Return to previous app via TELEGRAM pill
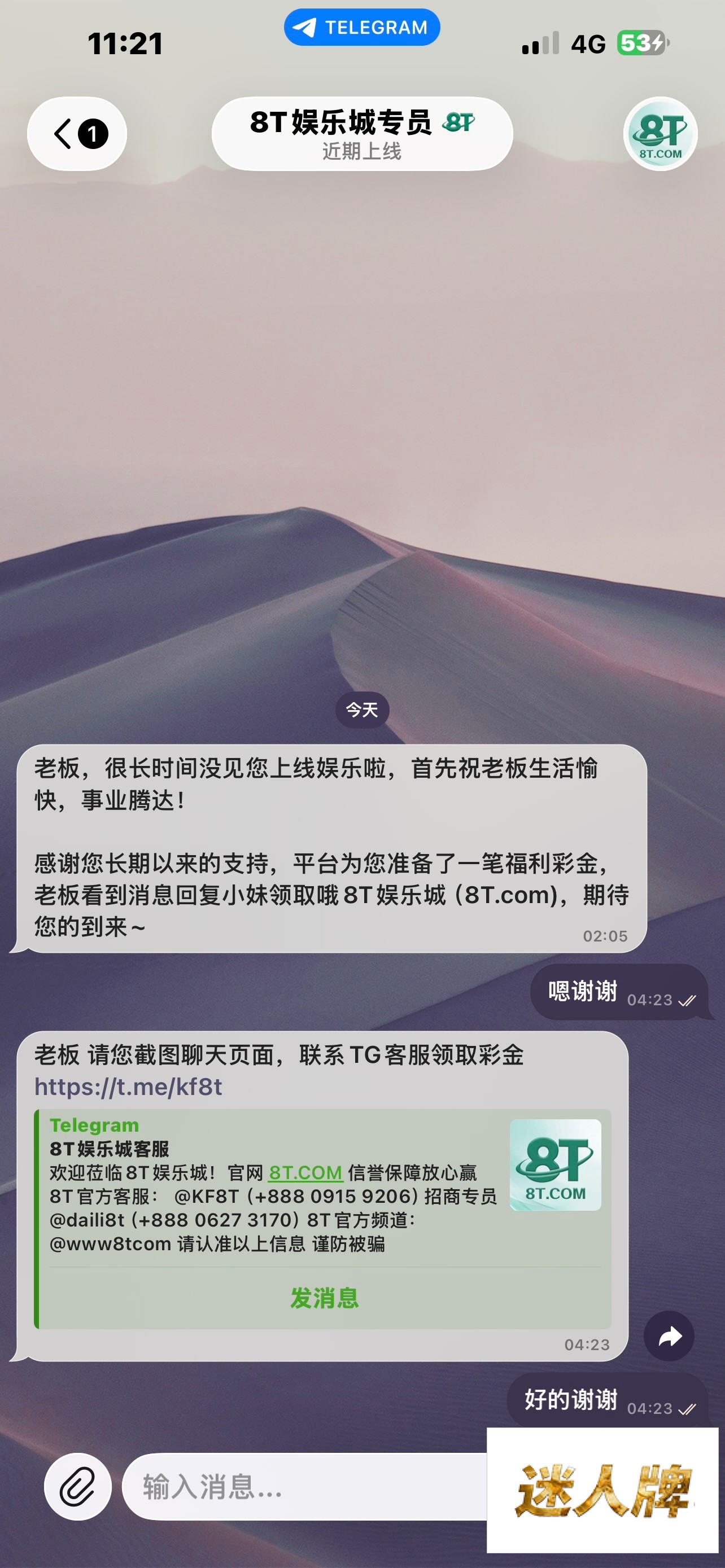The width and height of the screenshot is (725, 1568). [361, 28]
